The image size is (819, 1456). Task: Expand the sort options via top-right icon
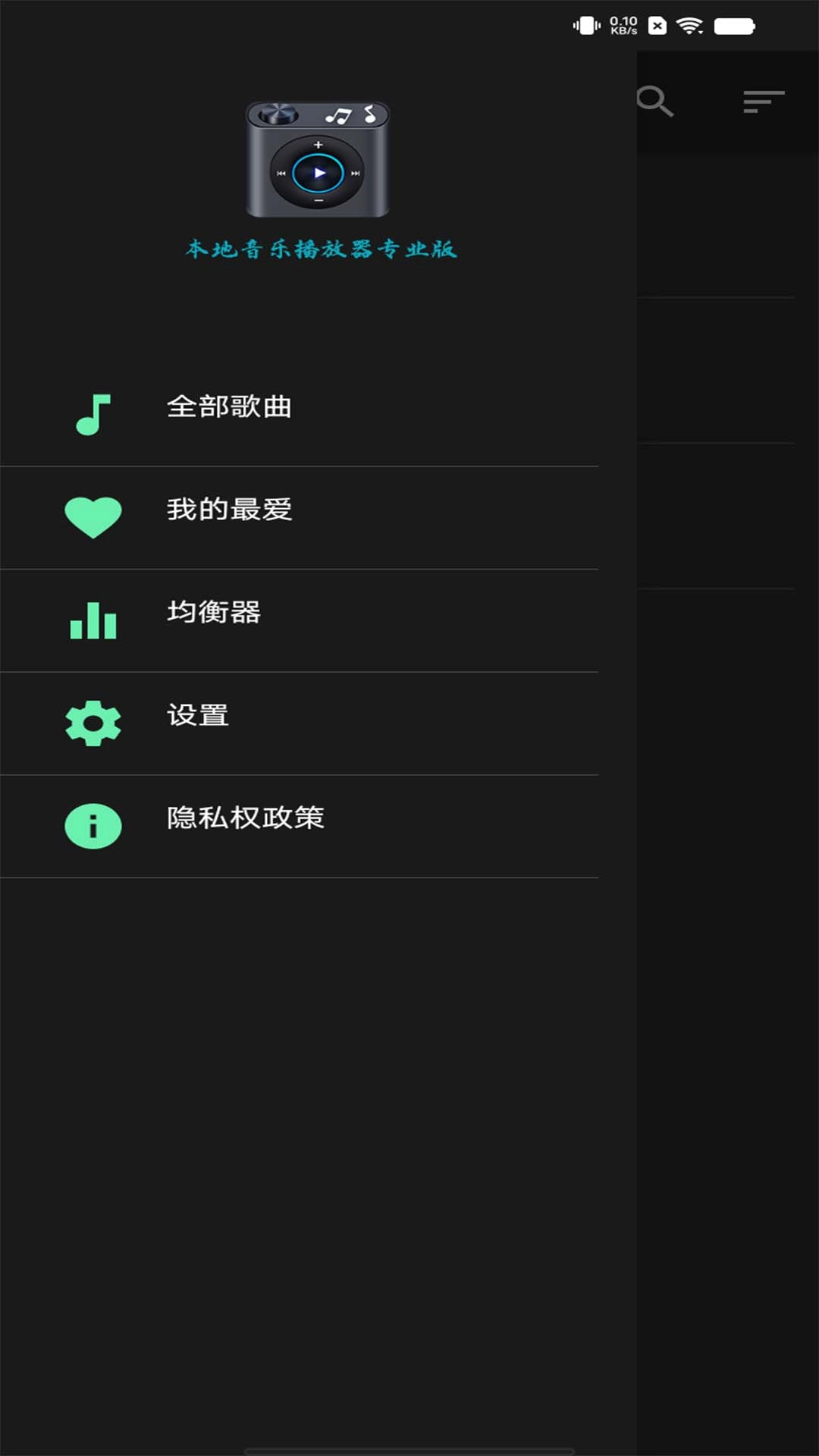[764, 102]
